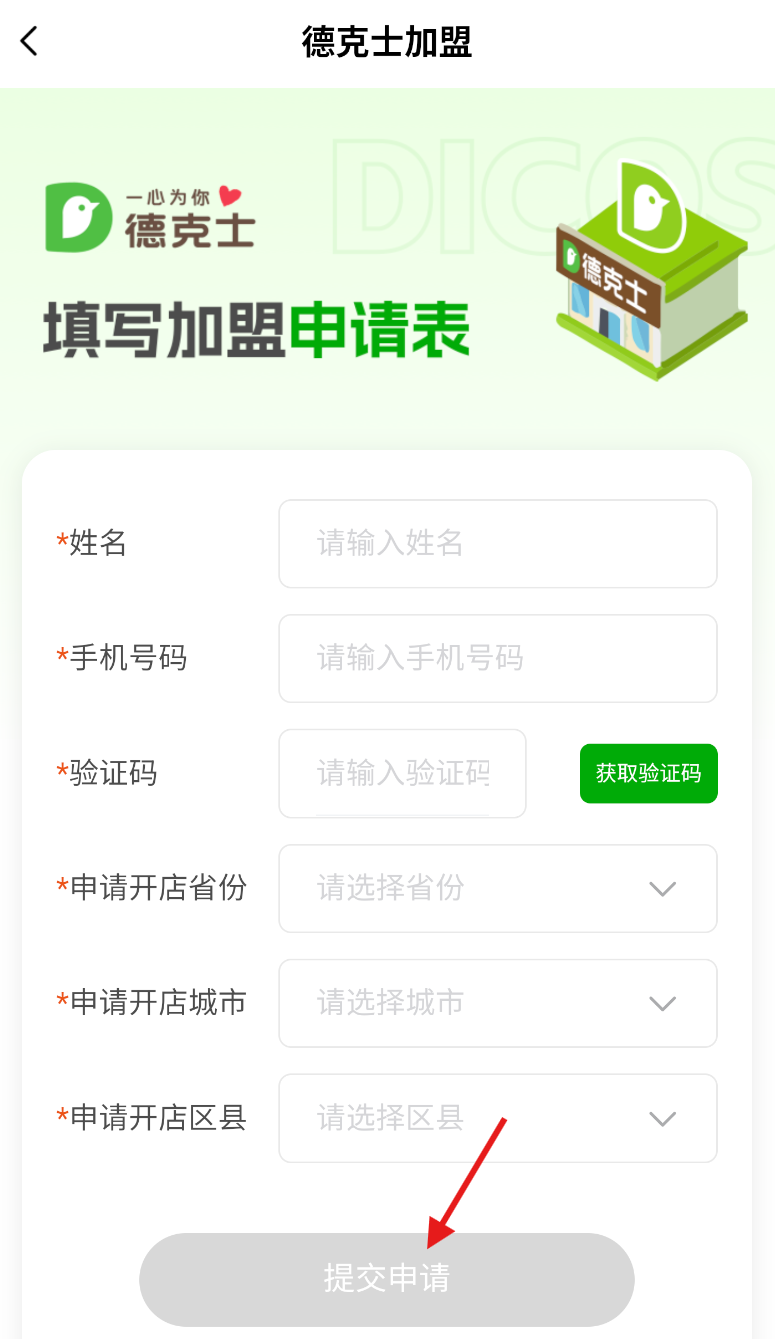The image size is (775, 1339).
Task: Tap the 验证码 input field
Action: (x=402, y=773)
